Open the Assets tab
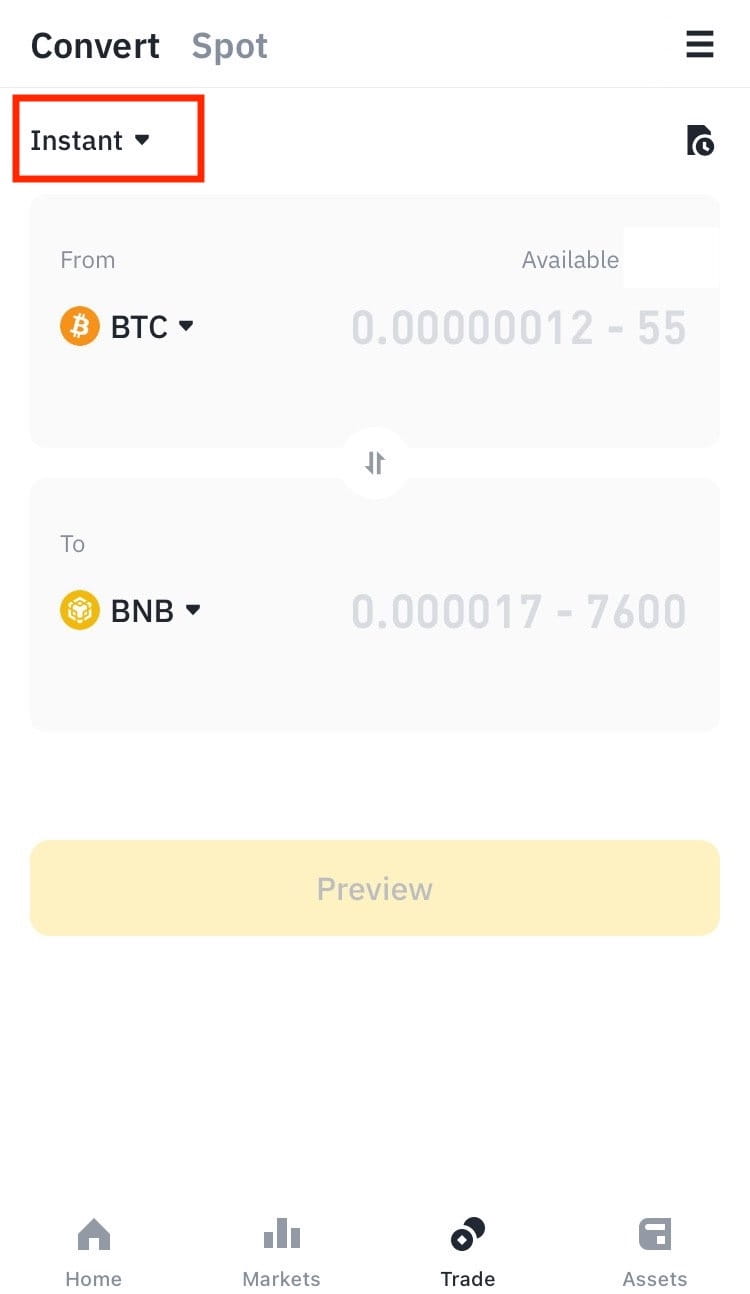Screen dimensions: 750x1294 point(655,1252)
